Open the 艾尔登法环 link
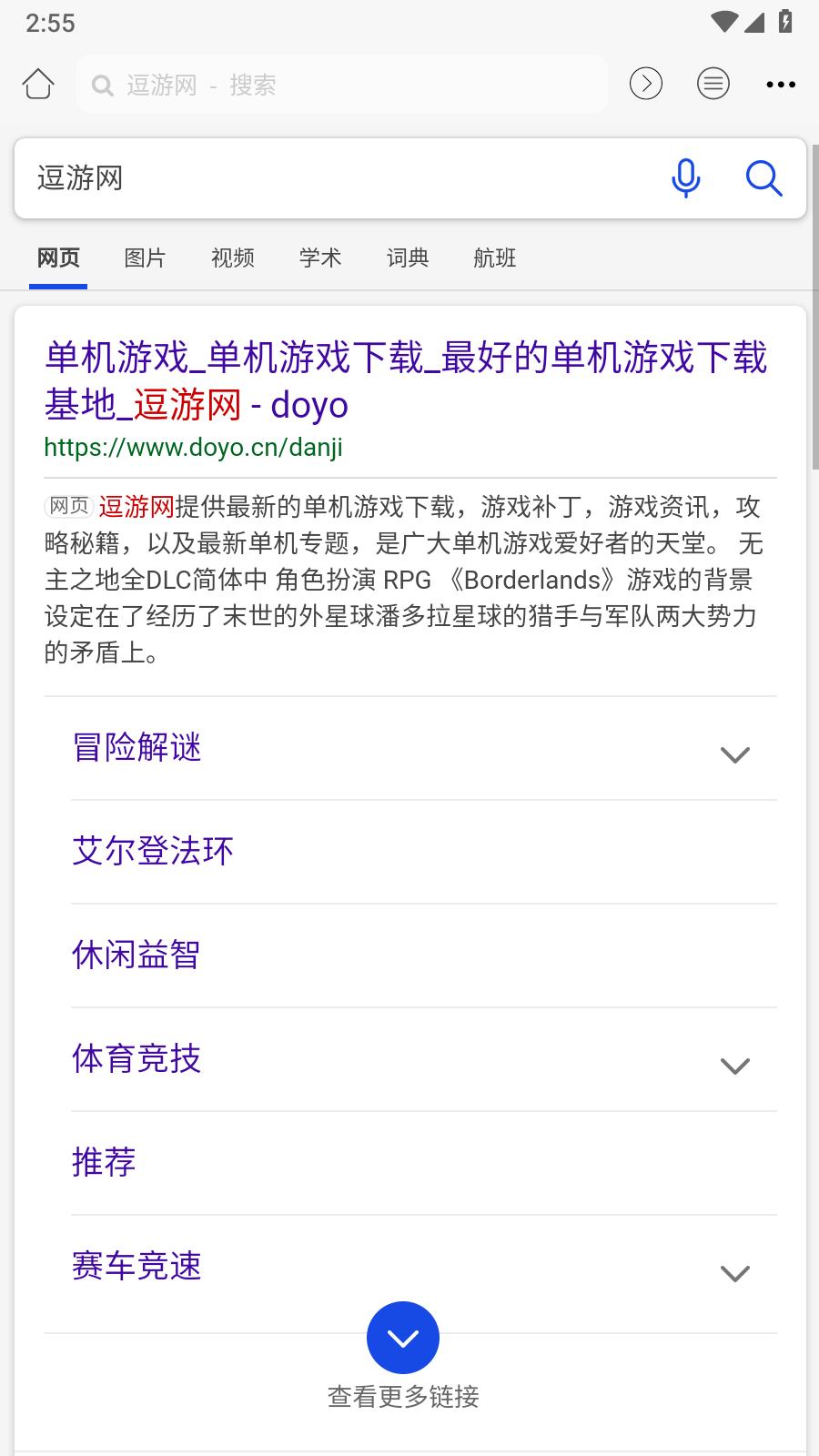The image size is (819, 1456). coord(152,850)
